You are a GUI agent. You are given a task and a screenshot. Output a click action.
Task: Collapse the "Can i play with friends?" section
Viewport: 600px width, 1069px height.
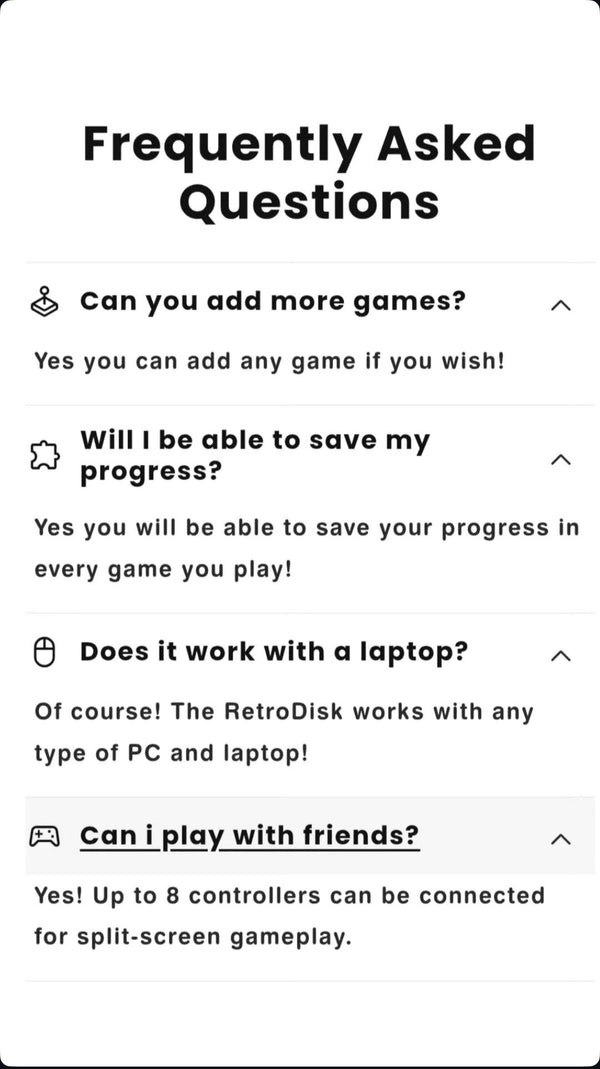pos(561,838)
